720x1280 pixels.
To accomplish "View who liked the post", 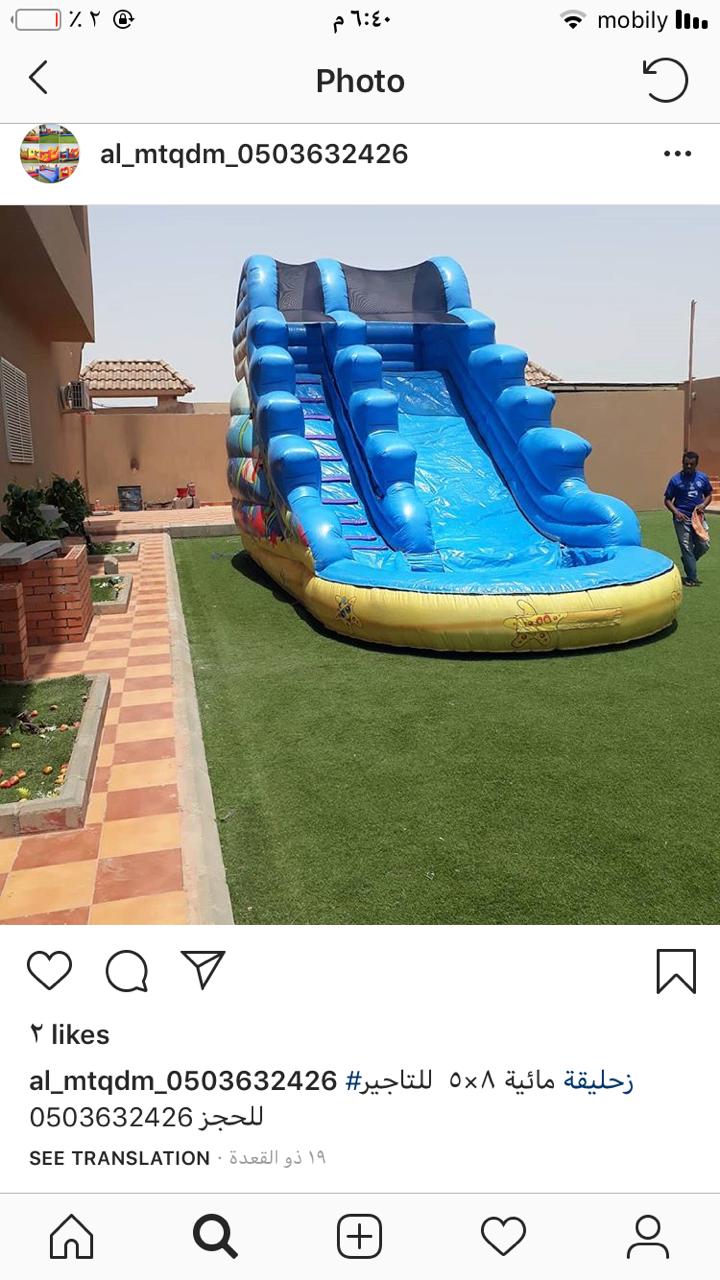I will [x=69, y=1034].
